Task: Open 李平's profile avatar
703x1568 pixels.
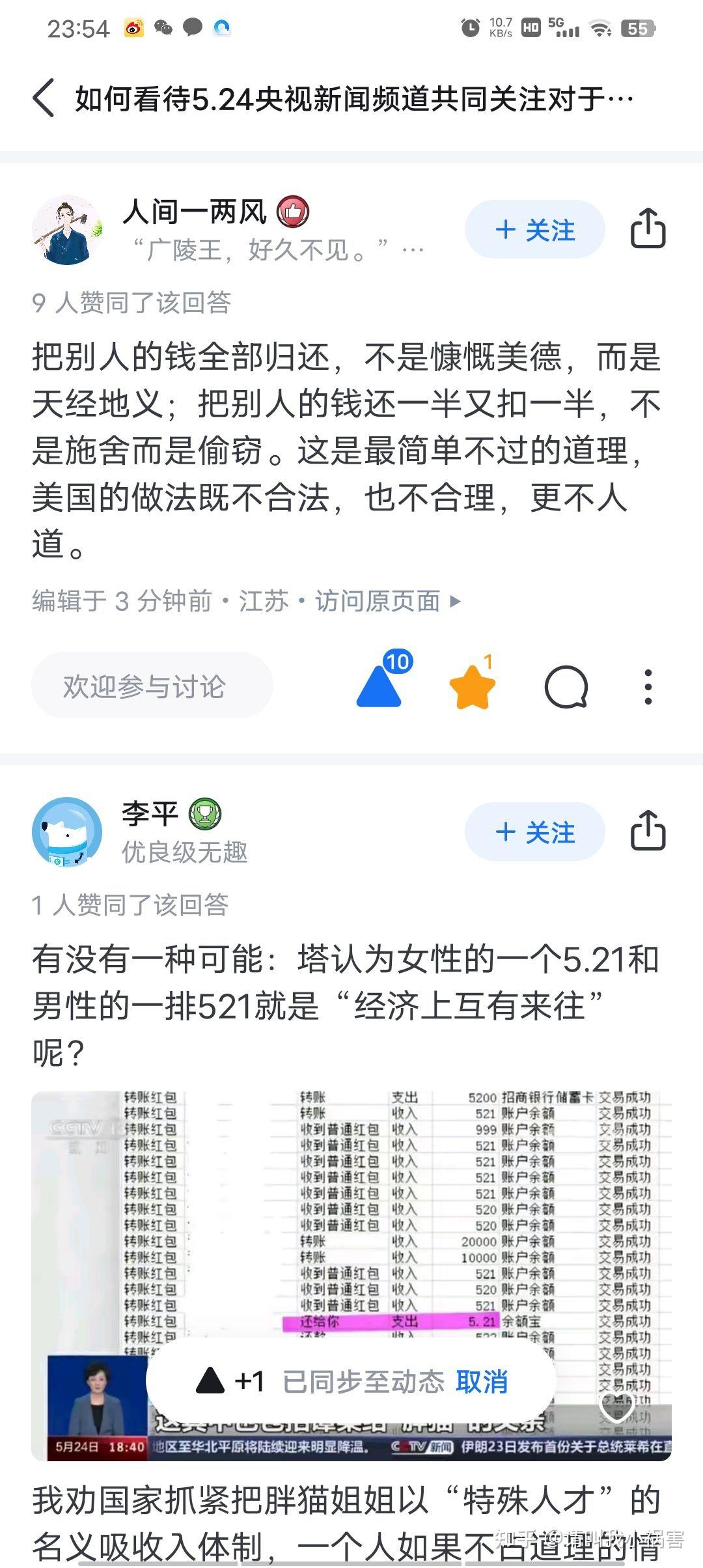Action: pyautogui.click(x=67, y=832)
